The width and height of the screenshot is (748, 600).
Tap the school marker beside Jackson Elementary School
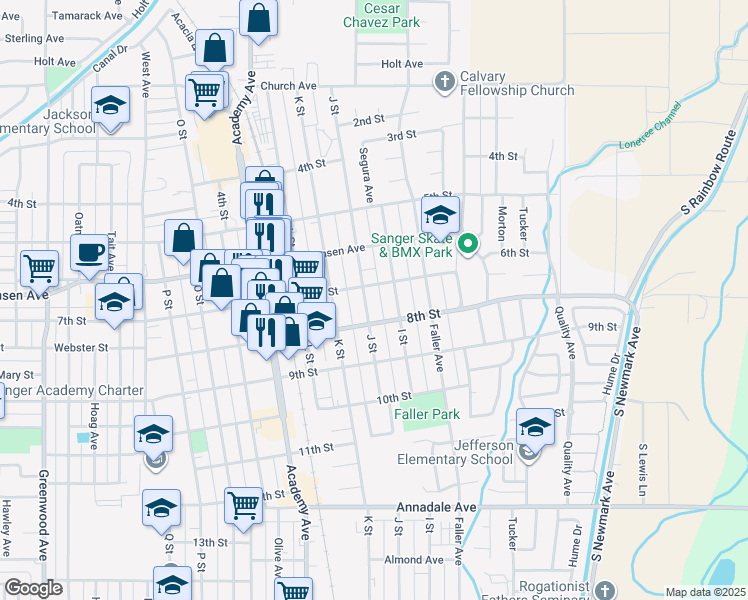[x=110, y=105]
